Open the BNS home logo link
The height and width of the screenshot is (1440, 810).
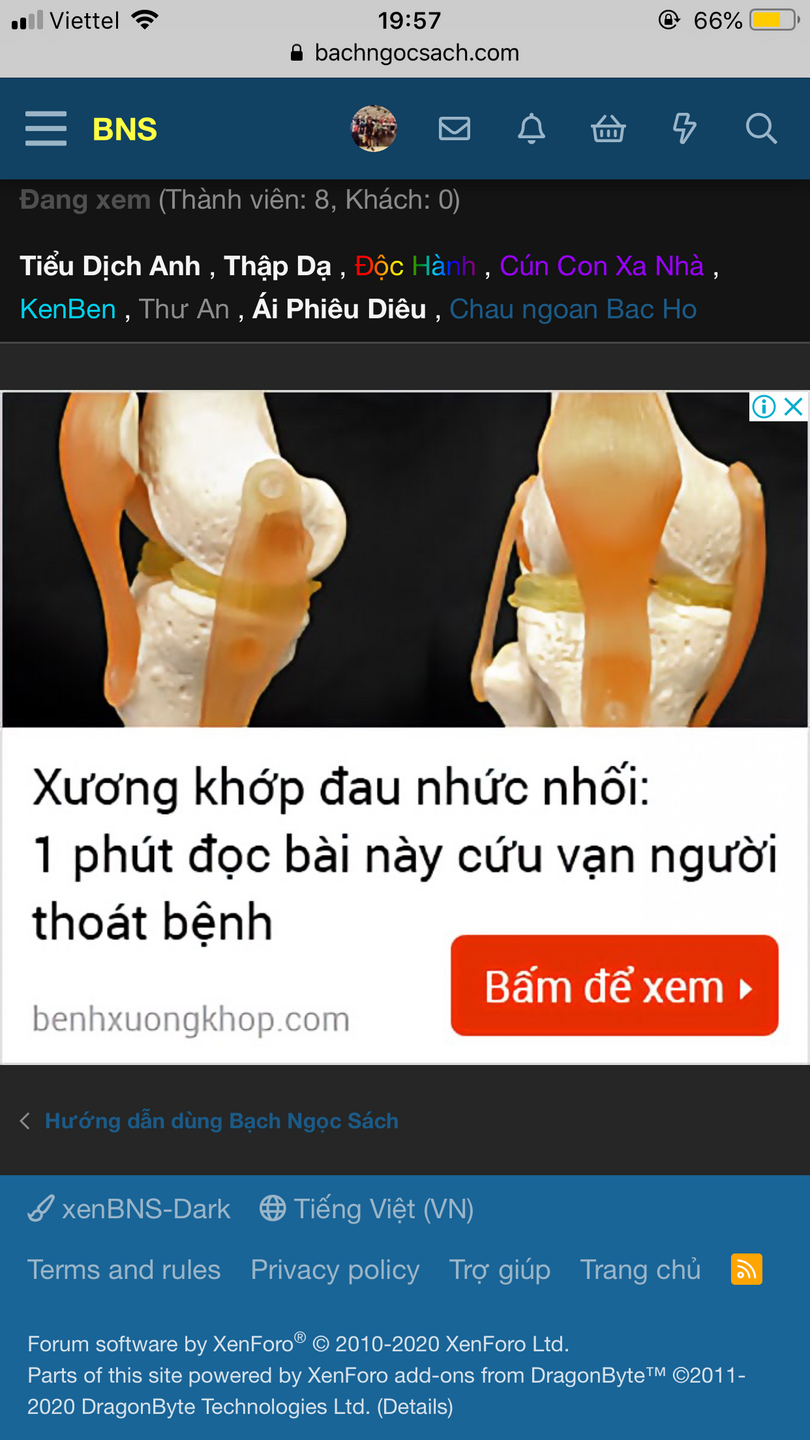click(124, 129)
